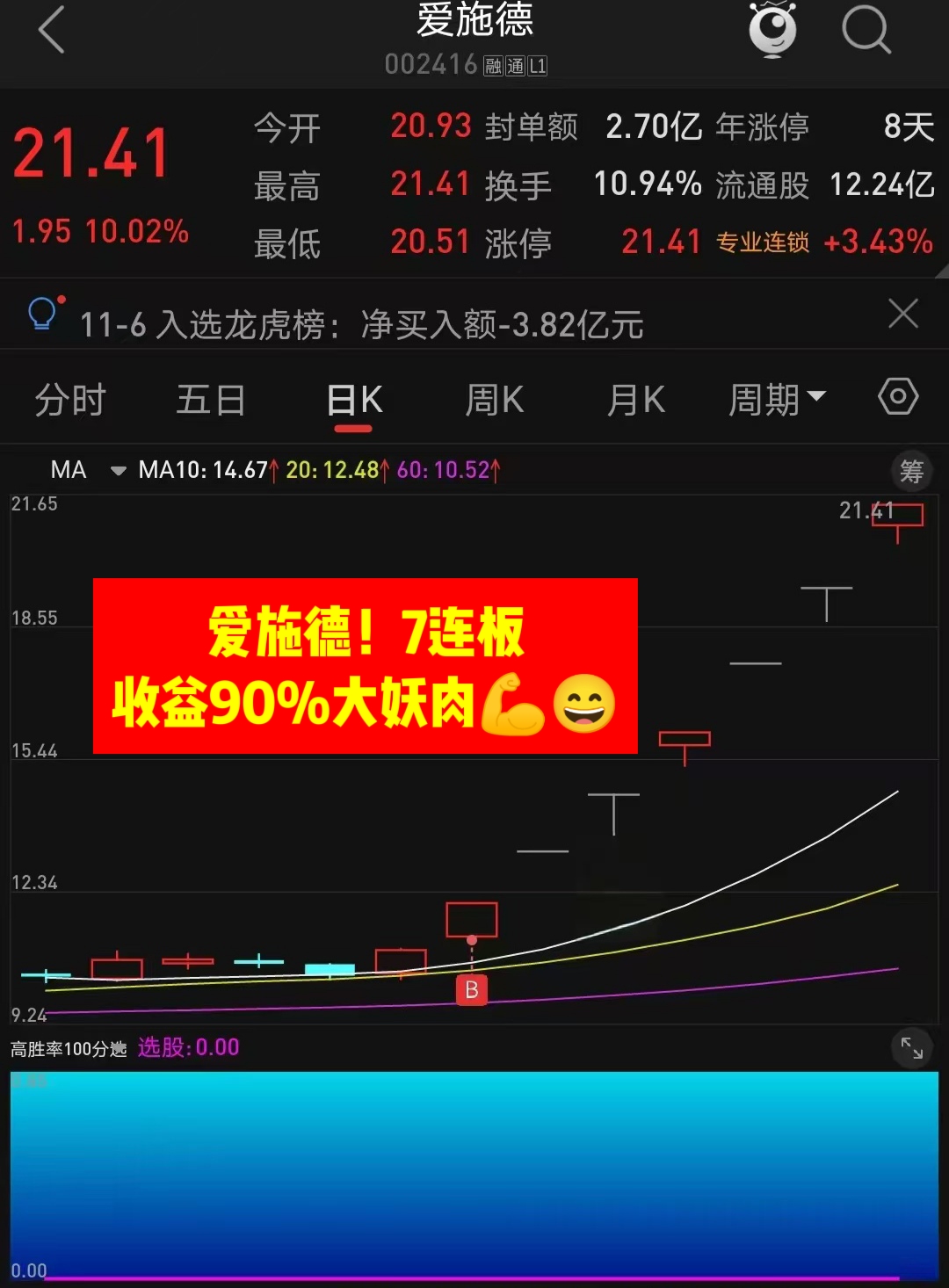Select the 日K chart tab
The width and height of the screenshot is (949, 1288).
tap(353, 401)
